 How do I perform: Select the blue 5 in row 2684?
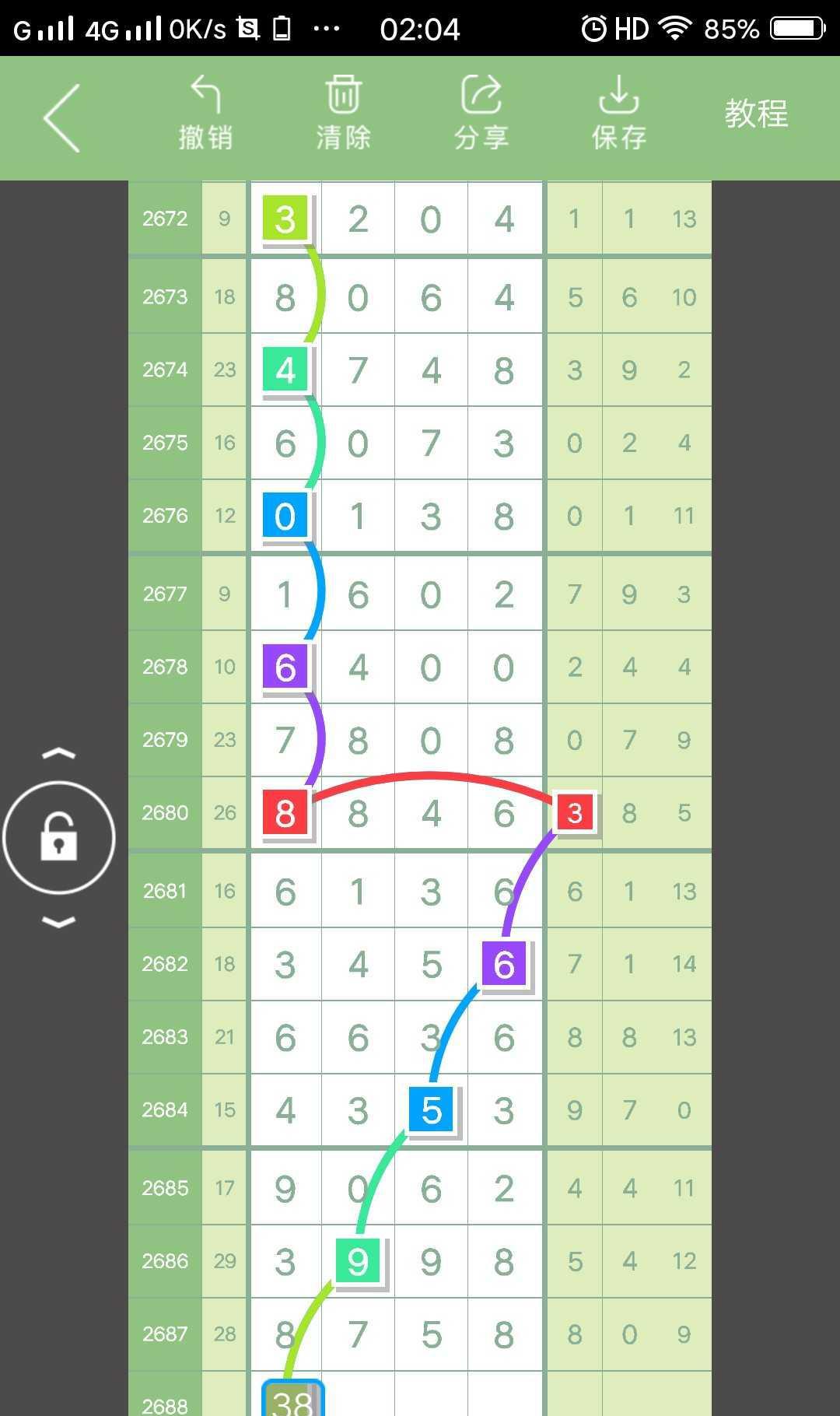click(432, 1110)
